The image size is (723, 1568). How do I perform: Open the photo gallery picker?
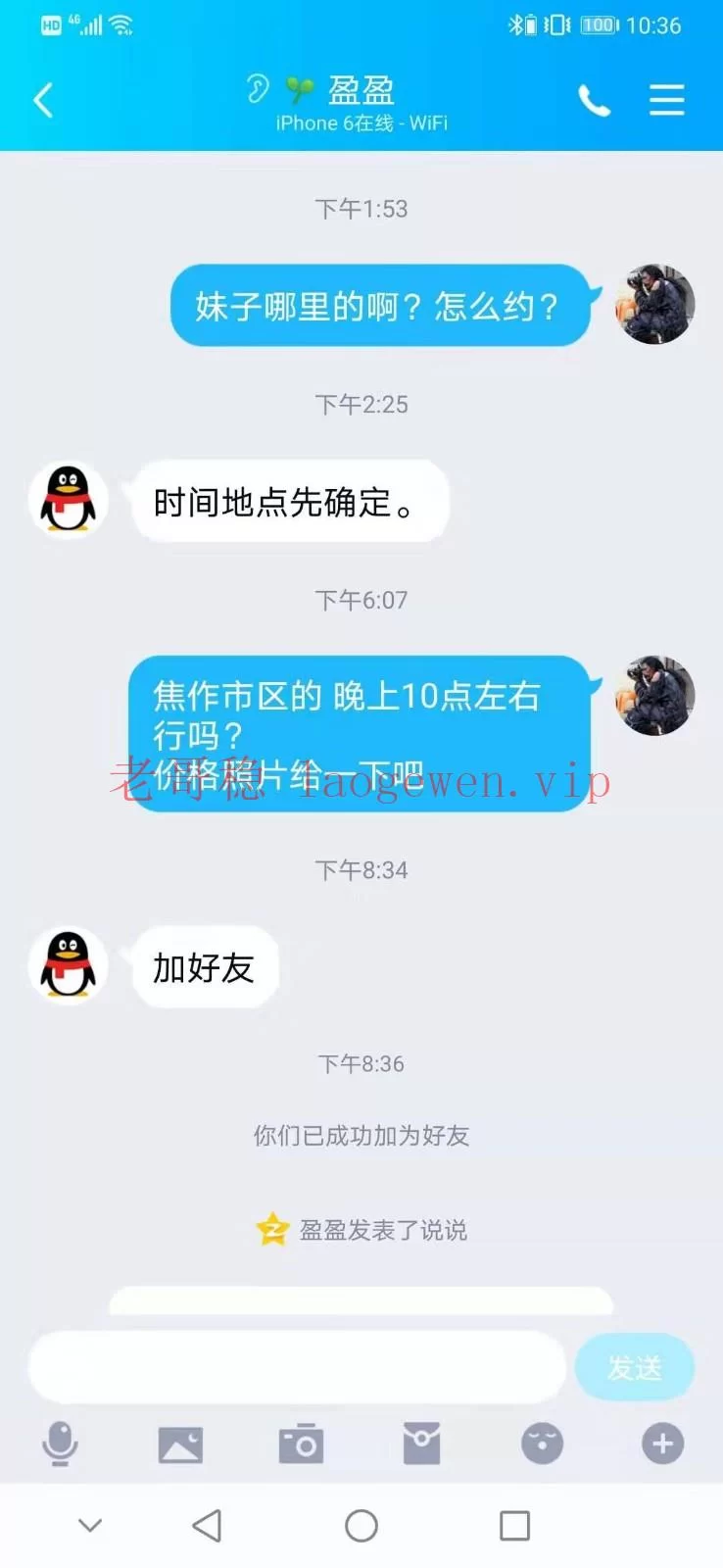180,1444
